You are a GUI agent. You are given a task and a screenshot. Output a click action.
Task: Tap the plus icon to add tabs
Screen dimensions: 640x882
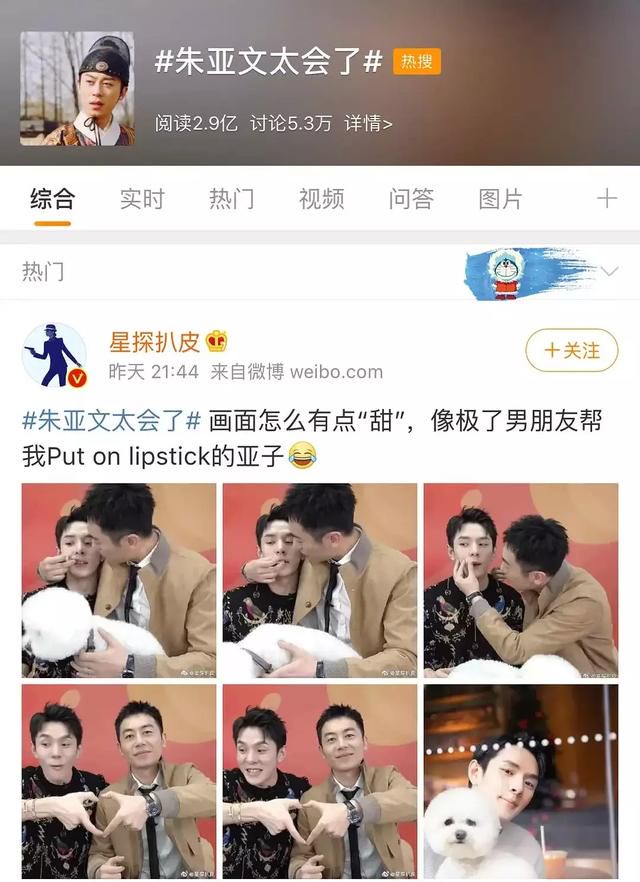point(606,198)
